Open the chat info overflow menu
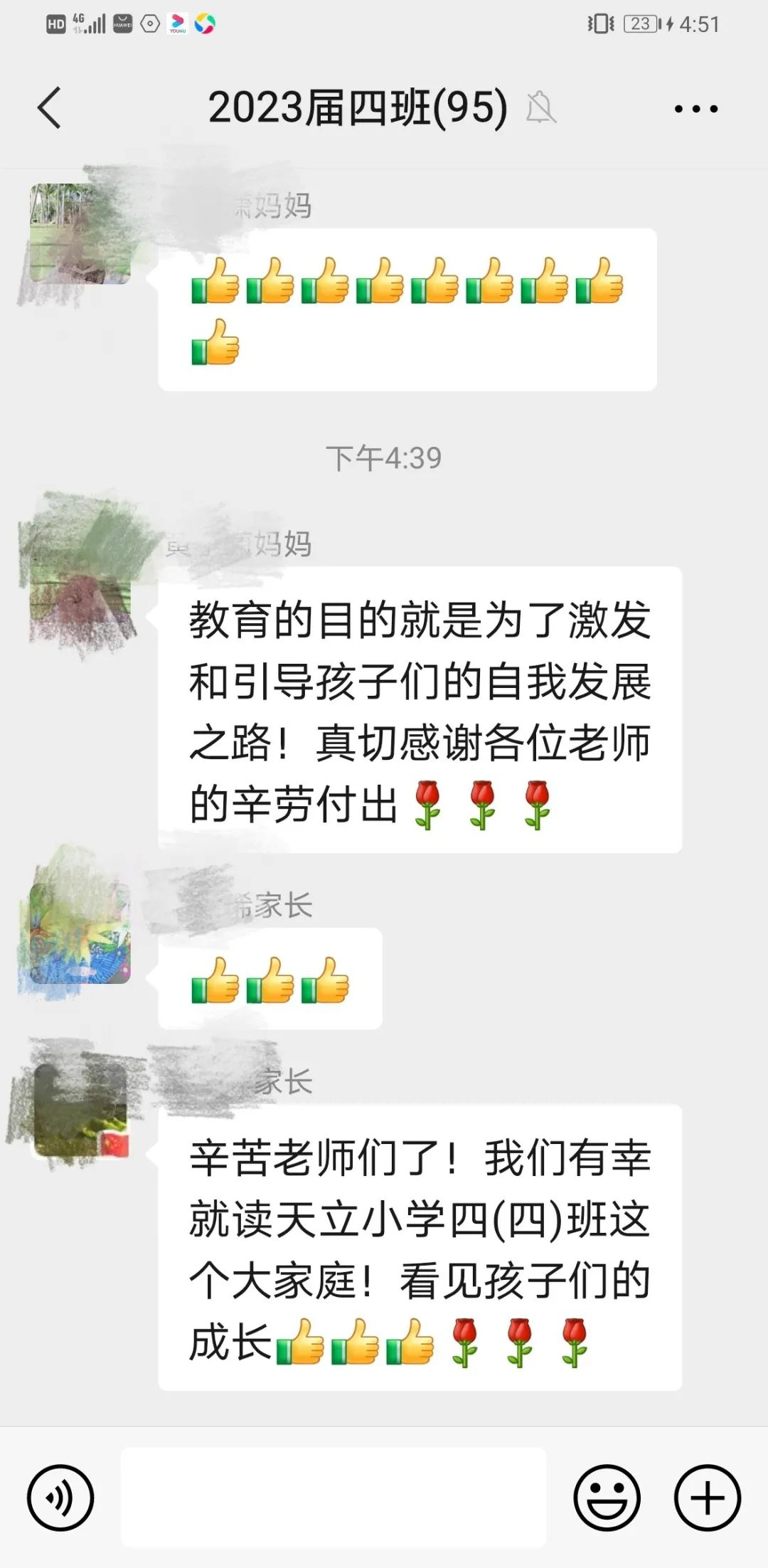 pos(695,109)
